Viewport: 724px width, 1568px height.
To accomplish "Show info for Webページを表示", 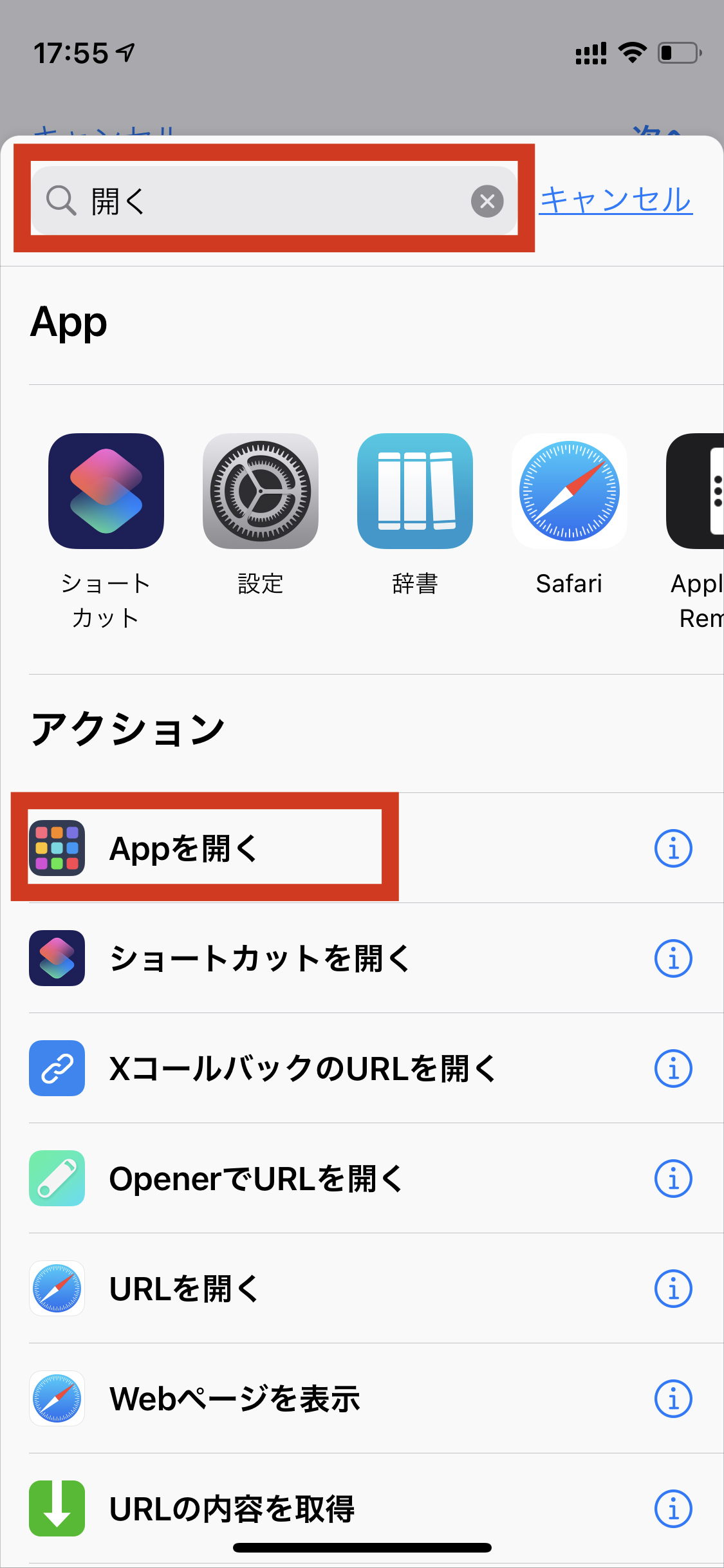I will pos(673,1399).
